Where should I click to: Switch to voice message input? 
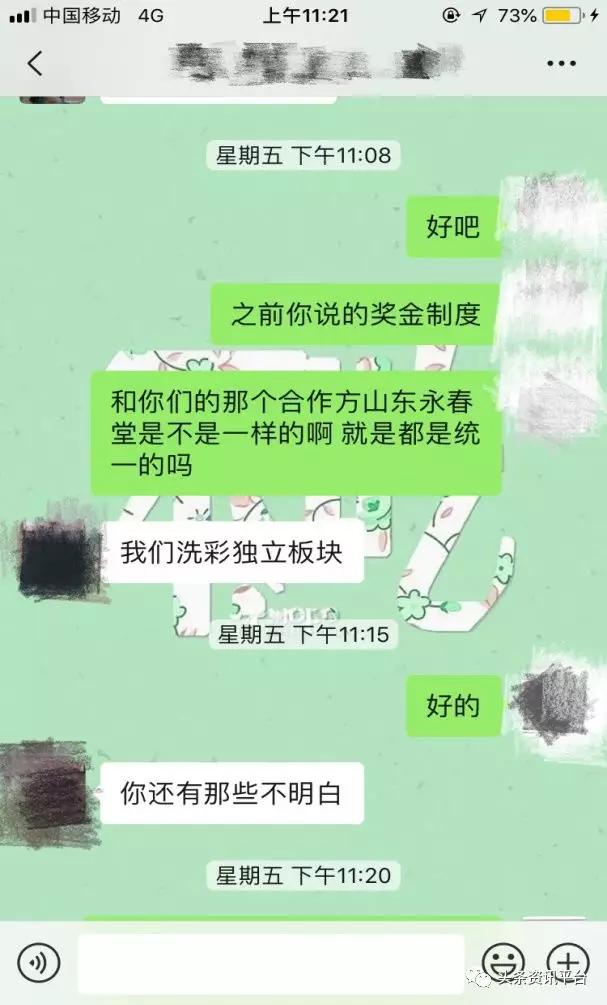(x=39, y=963)
